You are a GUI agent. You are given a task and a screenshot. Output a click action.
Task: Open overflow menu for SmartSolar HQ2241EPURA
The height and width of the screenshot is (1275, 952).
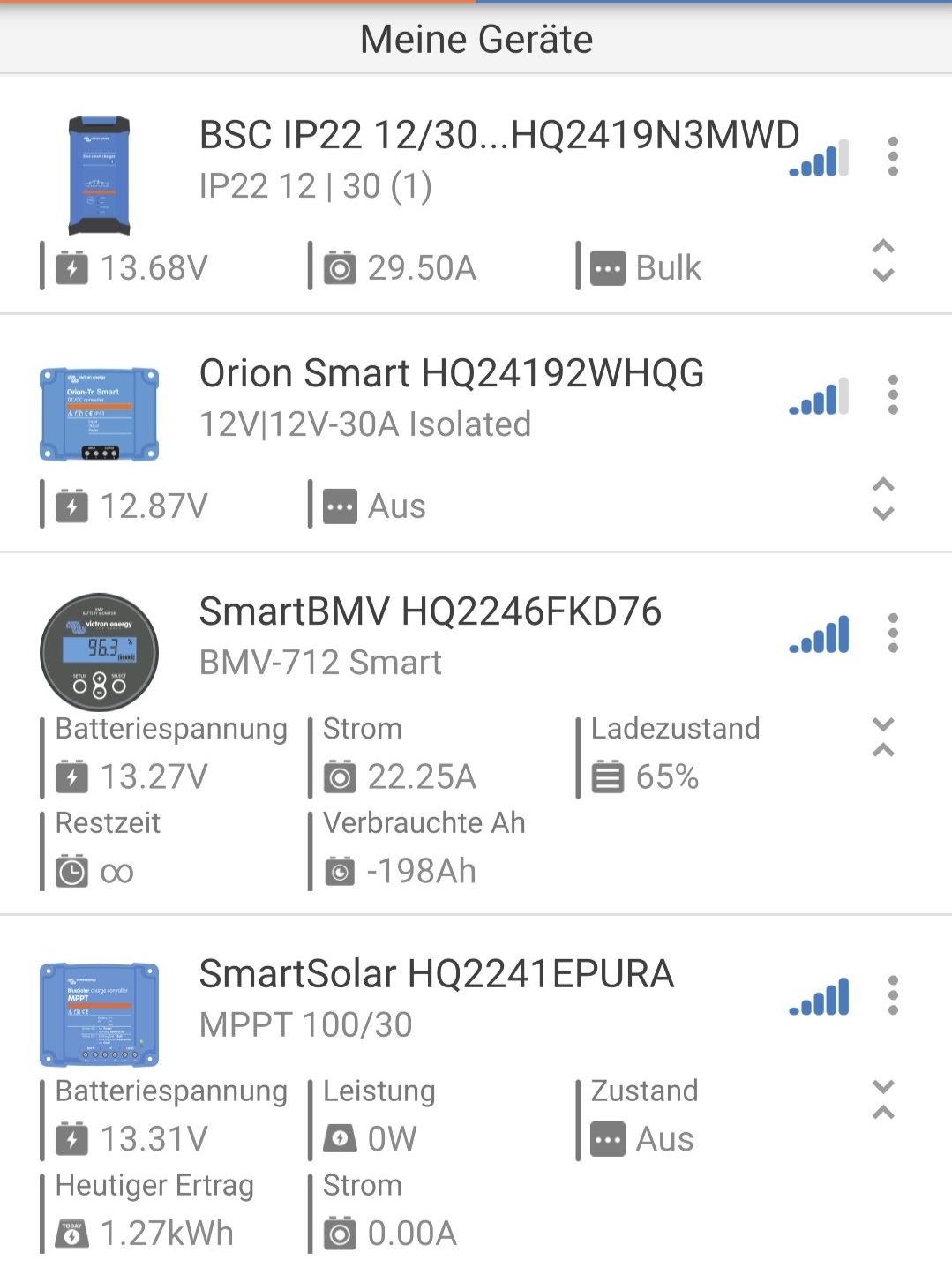coord(893,996)
